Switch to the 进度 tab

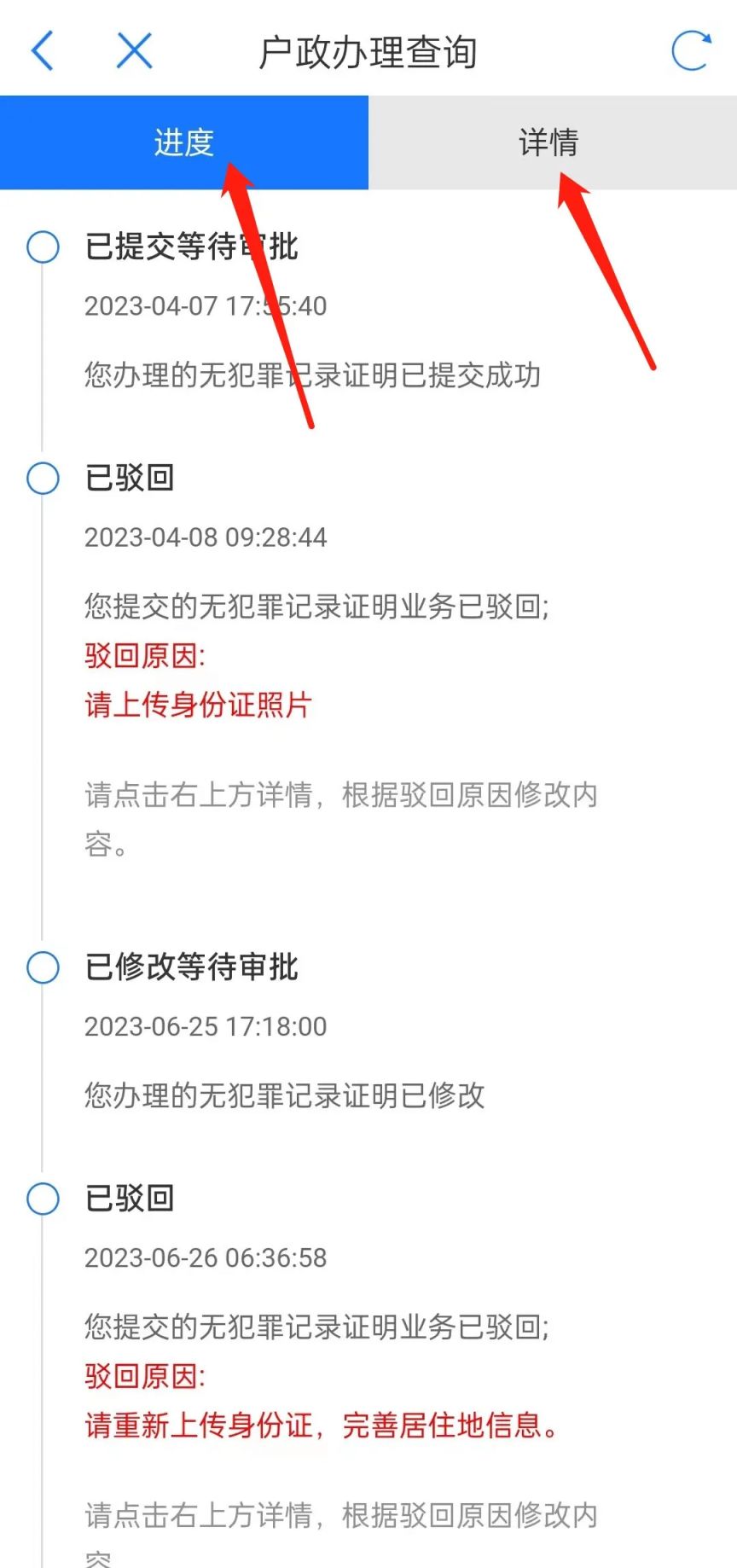pyautogui.click(x=184, y=142)
